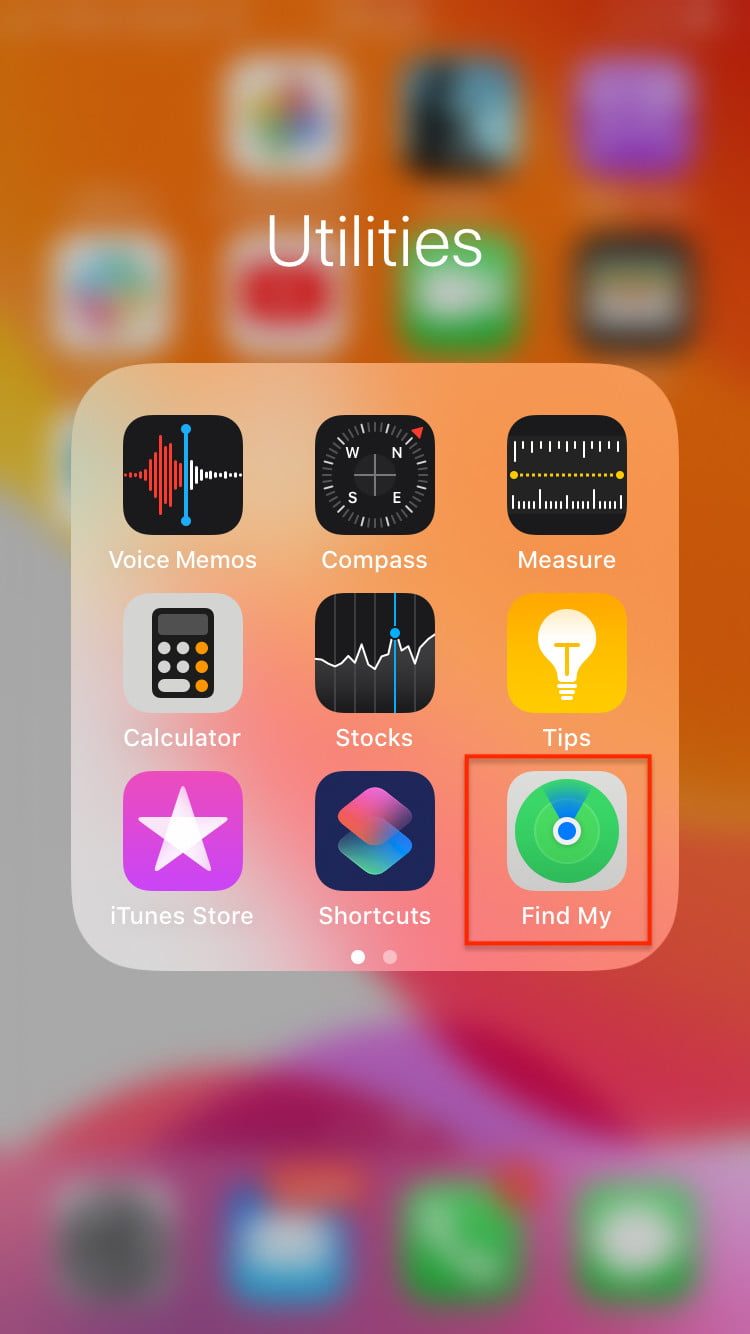Launch the Shortcuts app
The height and width of the screenshot is (1334, 750).
[375, 831]
